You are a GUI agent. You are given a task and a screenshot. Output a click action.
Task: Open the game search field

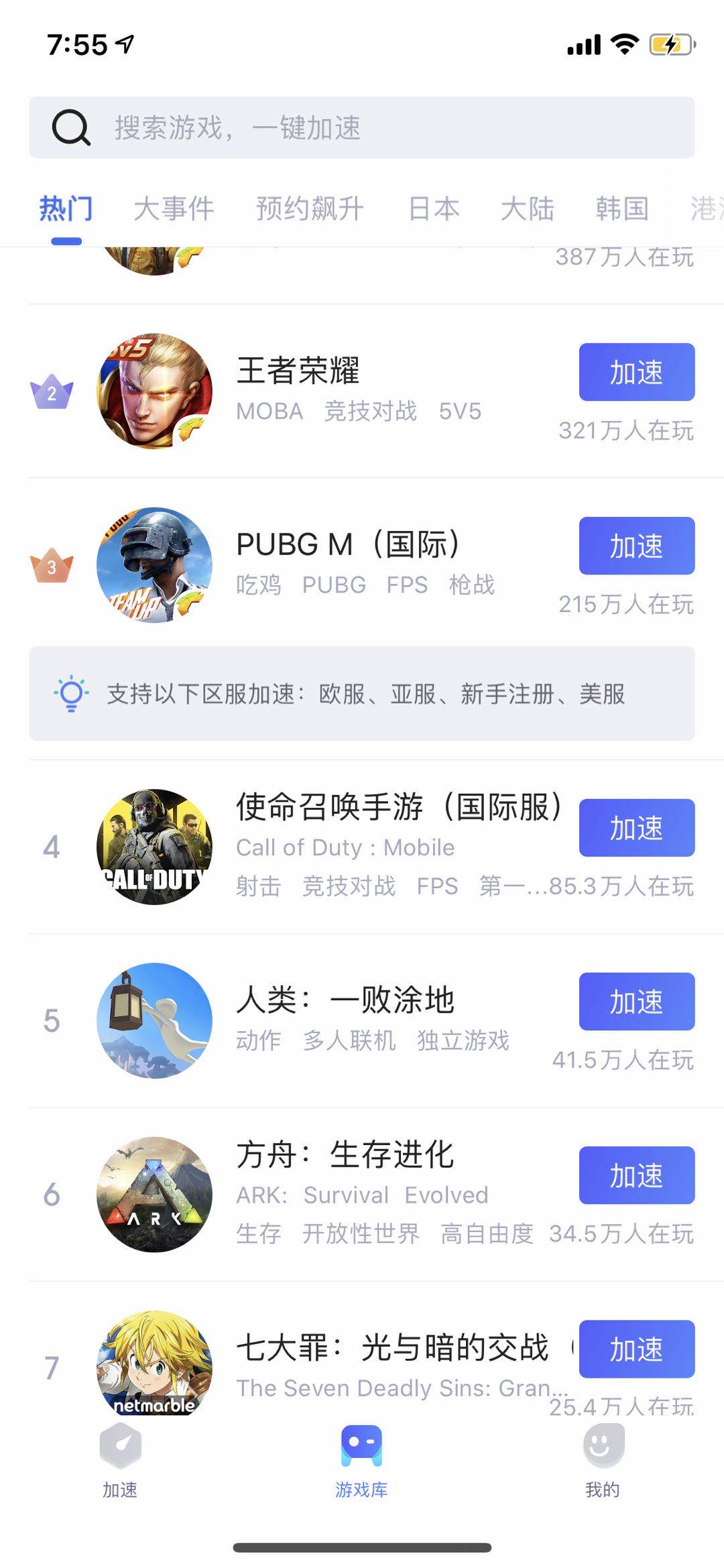coord(362,127)
